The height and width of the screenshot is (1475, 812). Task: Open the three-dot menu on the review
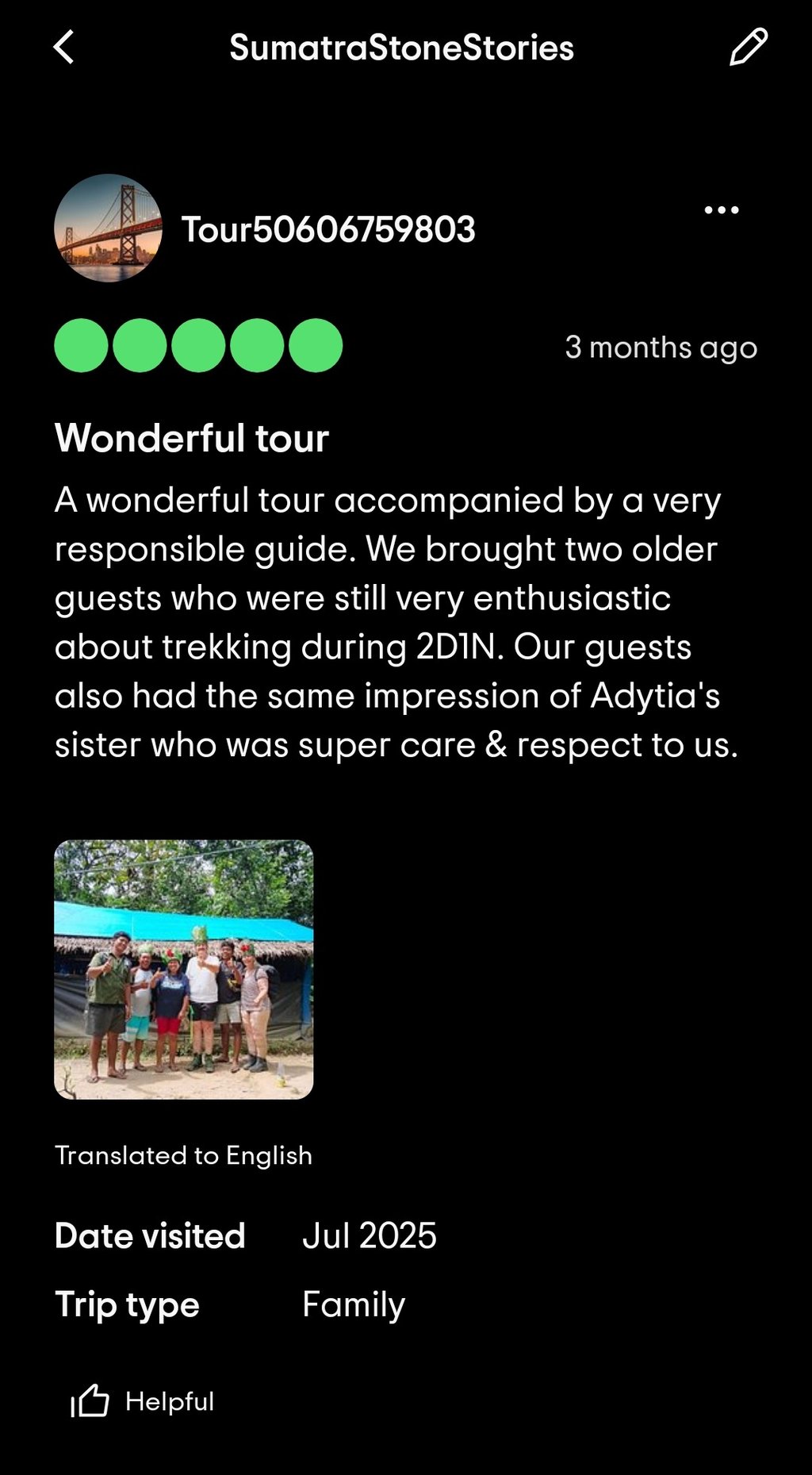(721, 210)
